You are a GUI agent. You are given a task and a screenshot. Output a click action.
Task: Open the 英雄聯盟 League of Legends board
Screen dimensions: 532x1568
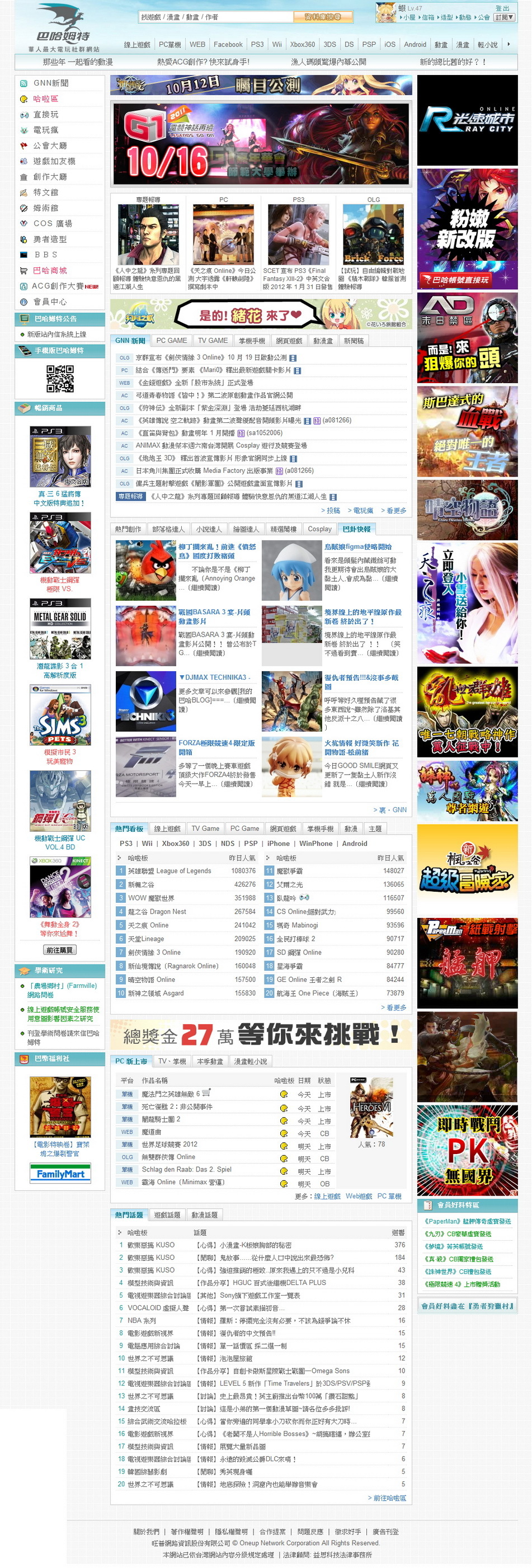click(x=169, y=871)
